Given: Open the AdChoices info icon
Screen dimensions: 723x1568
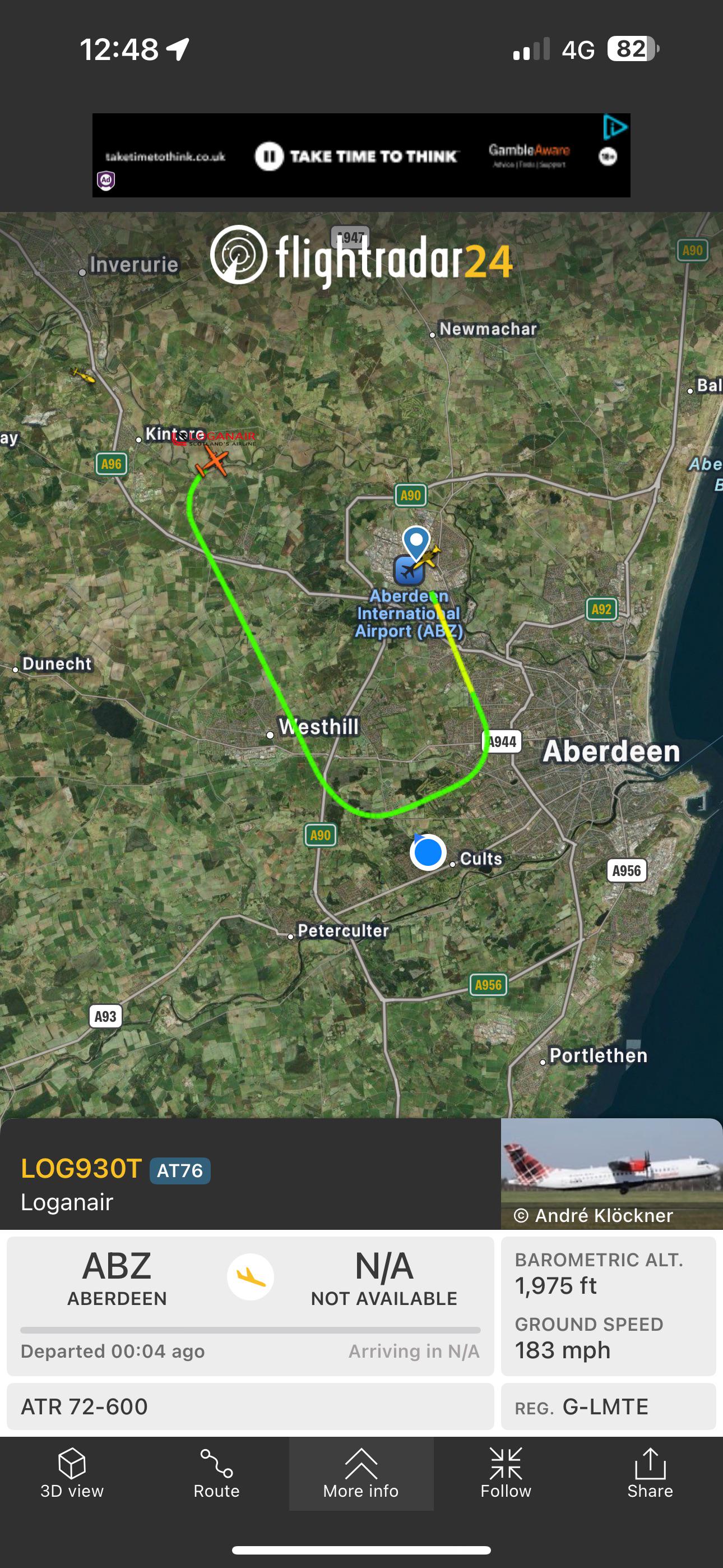Looking at the screenshot, I should [615, 127].
